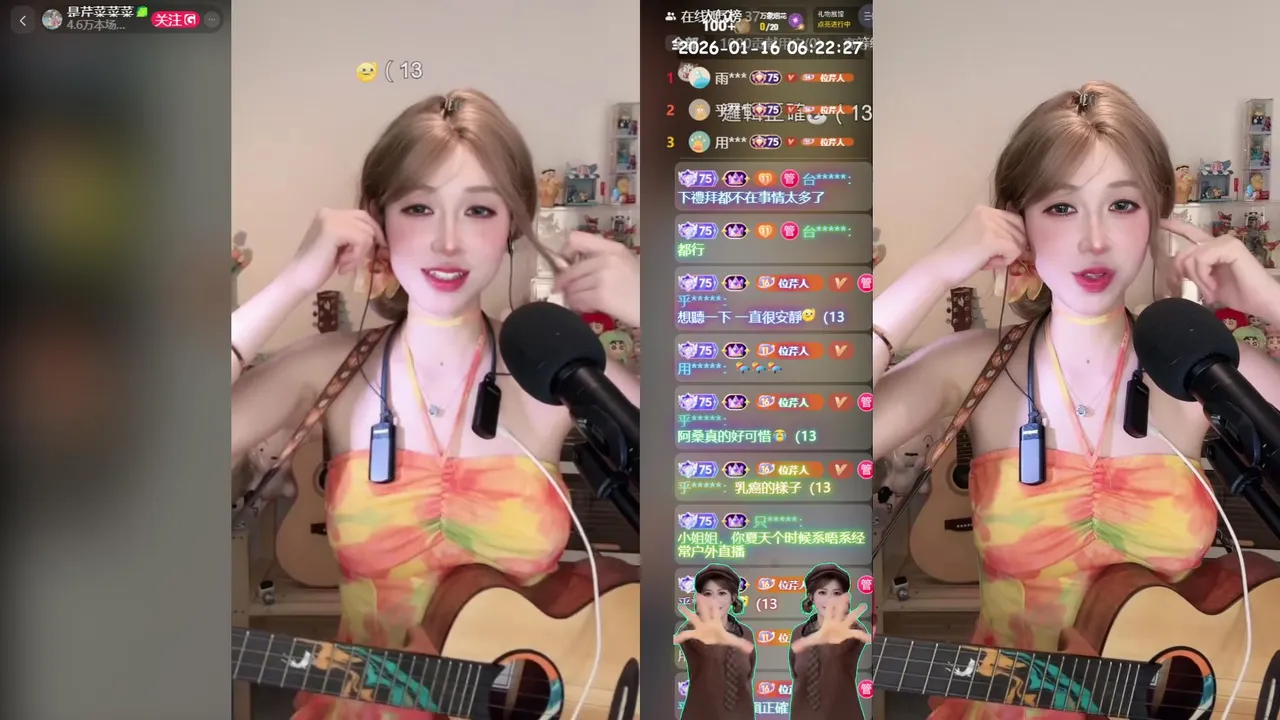1280x720 pixels.
Task: Follow the streamer with the 关注 button
Action: [175, 19]
